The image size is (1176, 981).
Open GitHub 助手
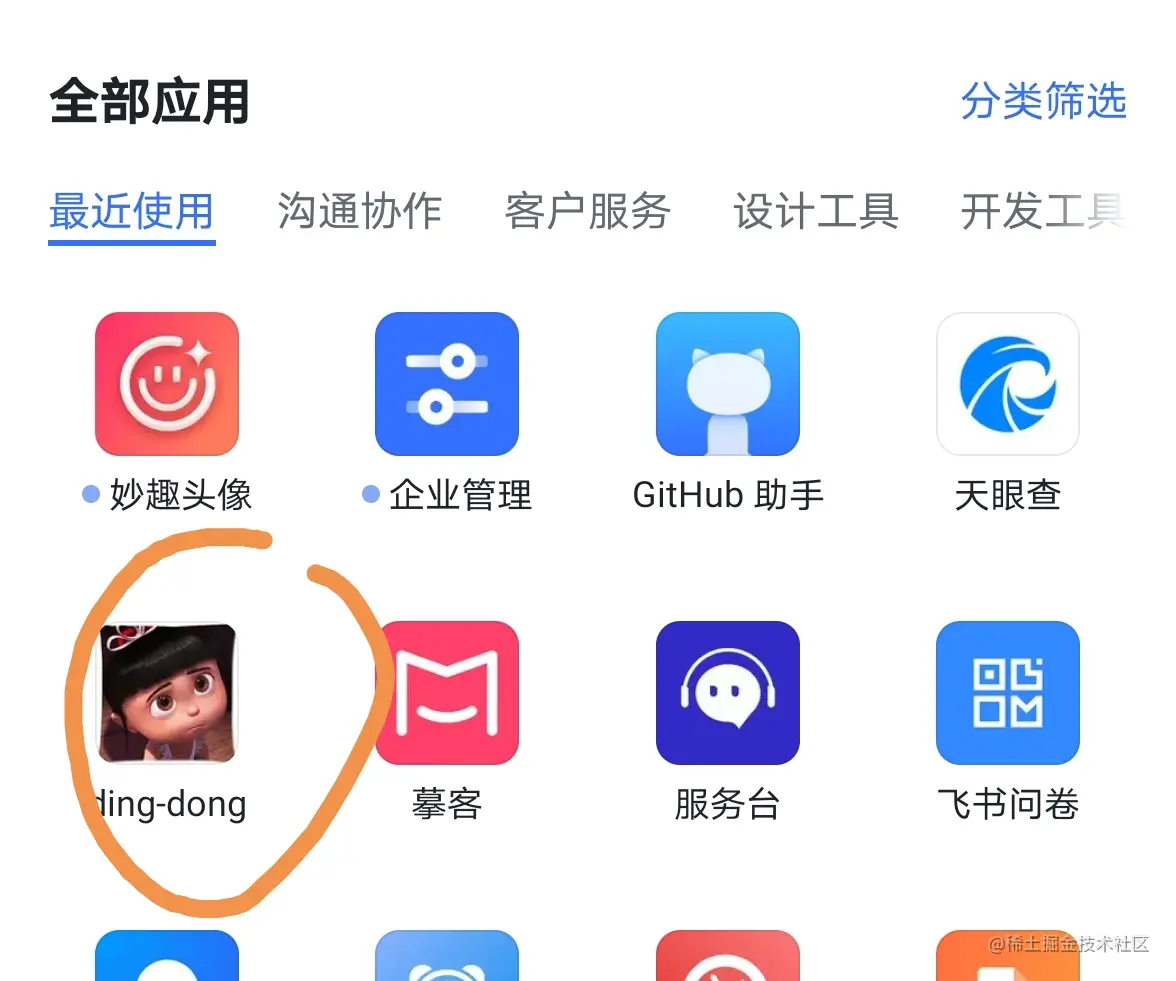(x=728, y=384)
